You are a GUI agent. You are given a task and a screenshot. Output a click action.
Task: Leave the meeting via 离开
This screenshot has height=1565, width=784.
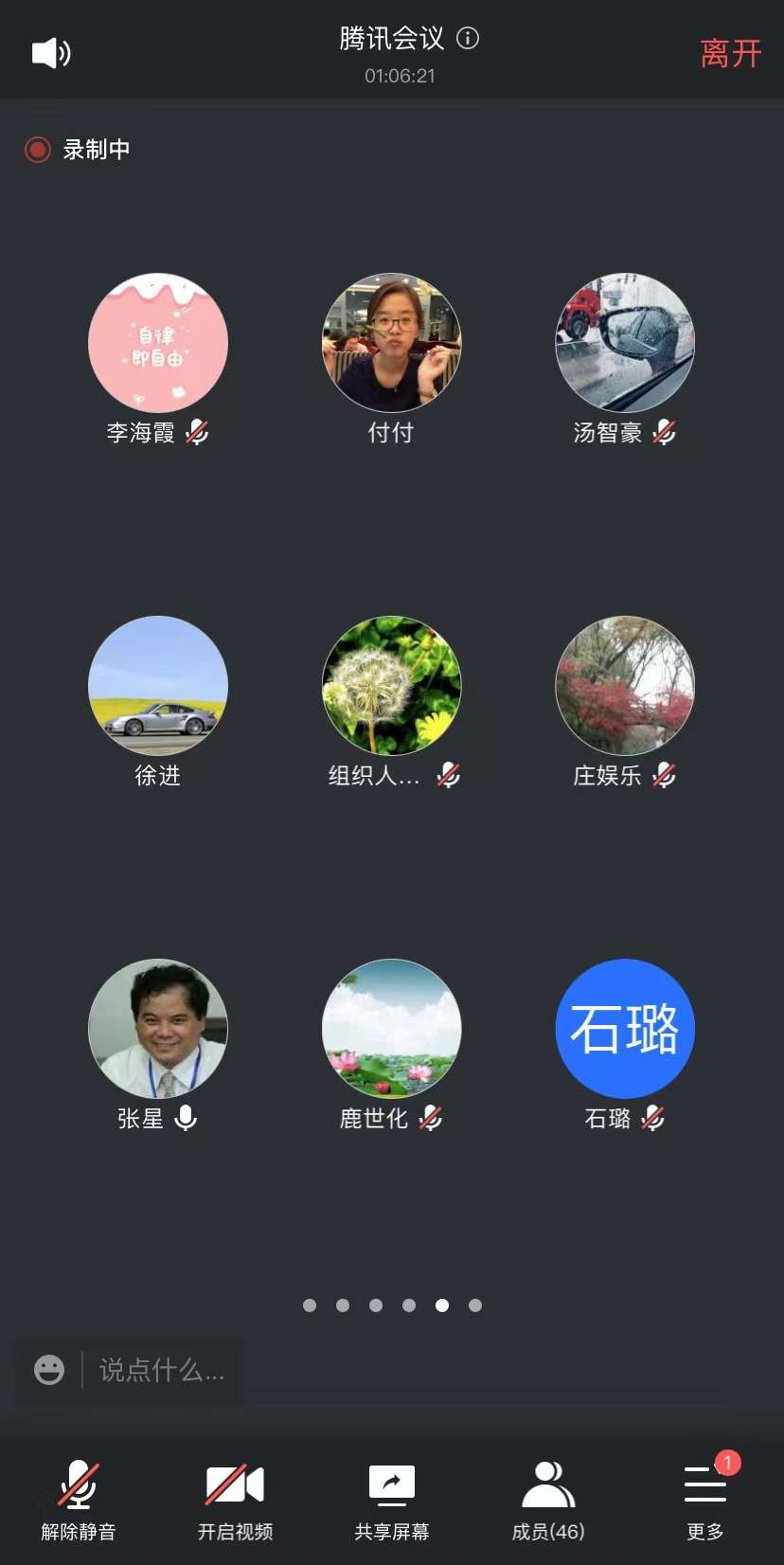(x=730, y=54)
